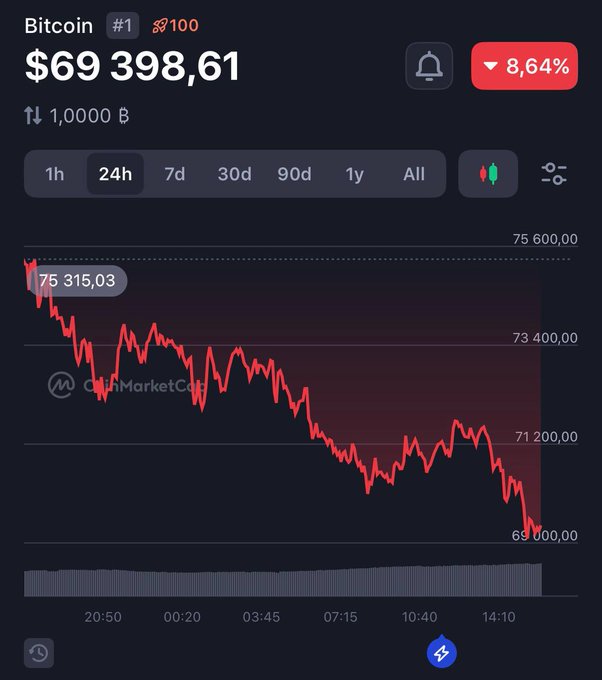Open the history clock icon

coord(38,653)
